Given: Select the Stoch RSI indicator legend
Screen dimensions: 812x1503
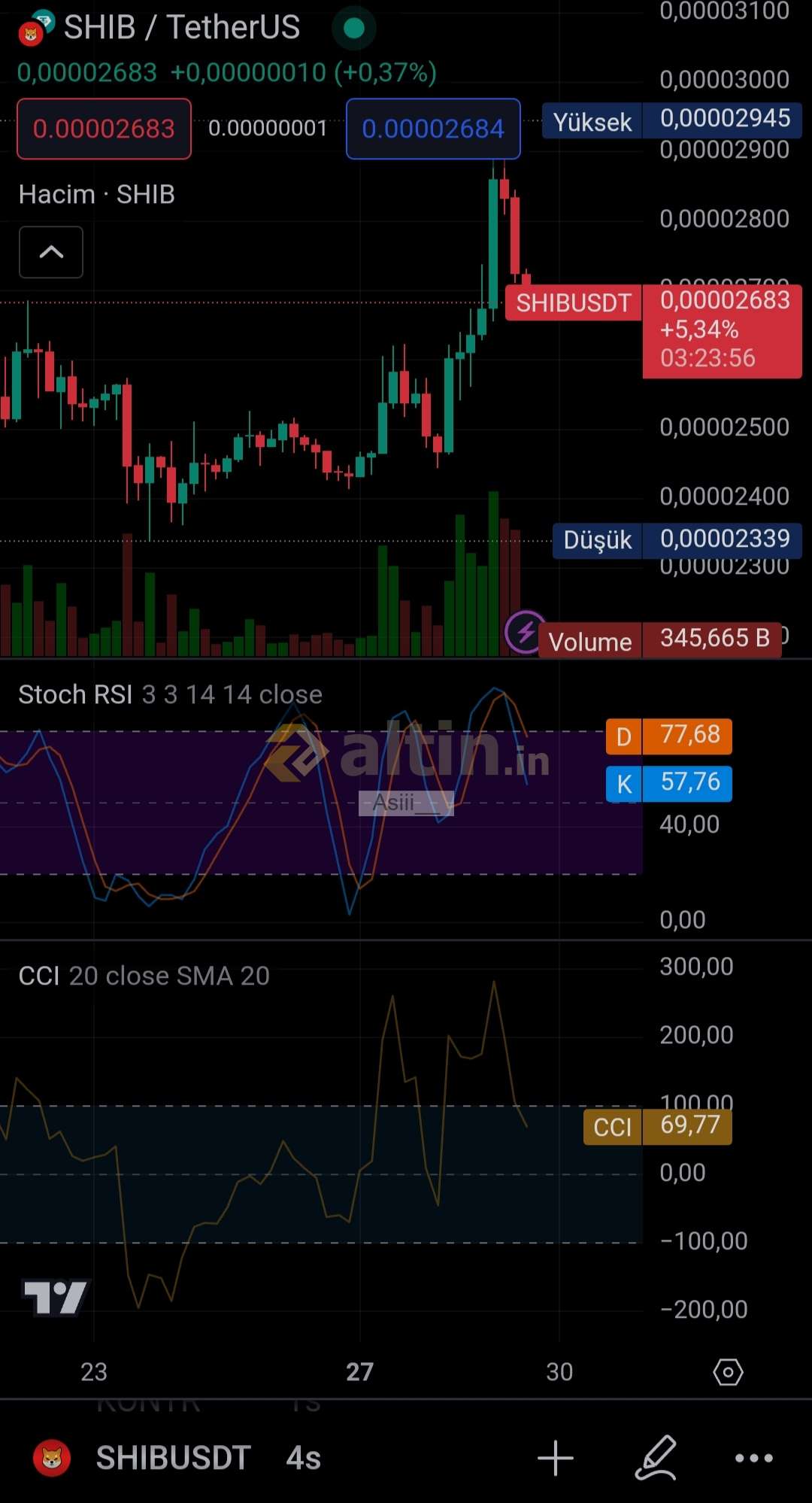Looking at the screenshot, I should (170, 694).
